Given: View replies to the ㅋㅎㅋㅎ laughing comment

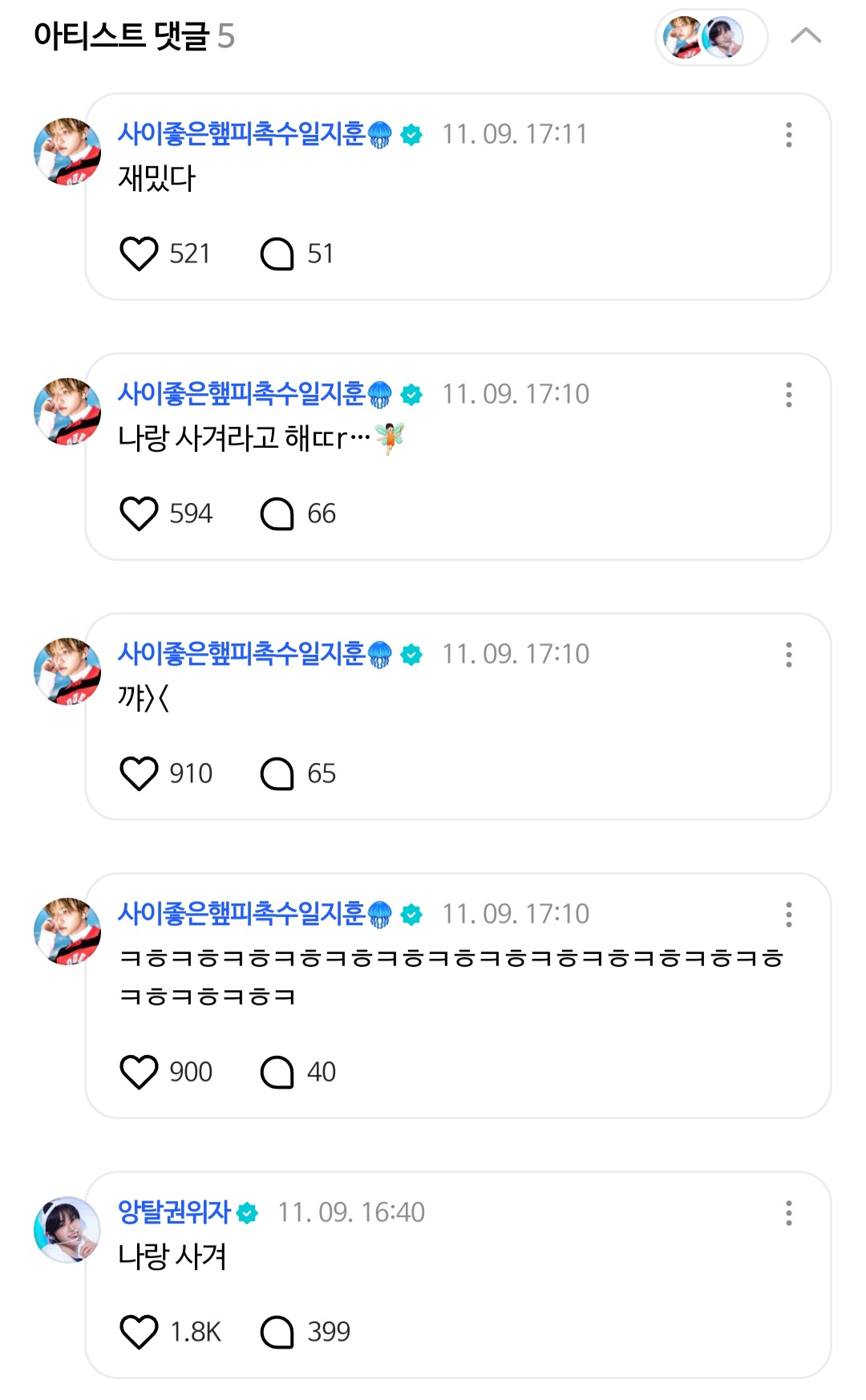Looking at the screenshot, I should (x=277, y=1072).
